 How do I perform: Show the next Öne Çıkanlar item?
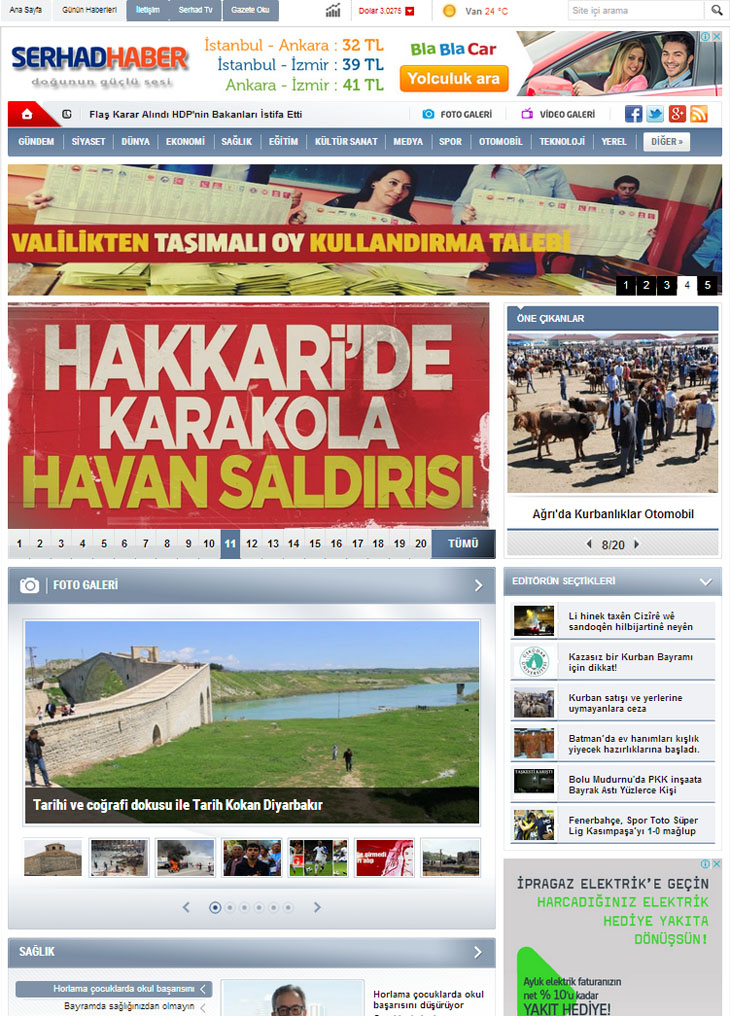[637, 545]
